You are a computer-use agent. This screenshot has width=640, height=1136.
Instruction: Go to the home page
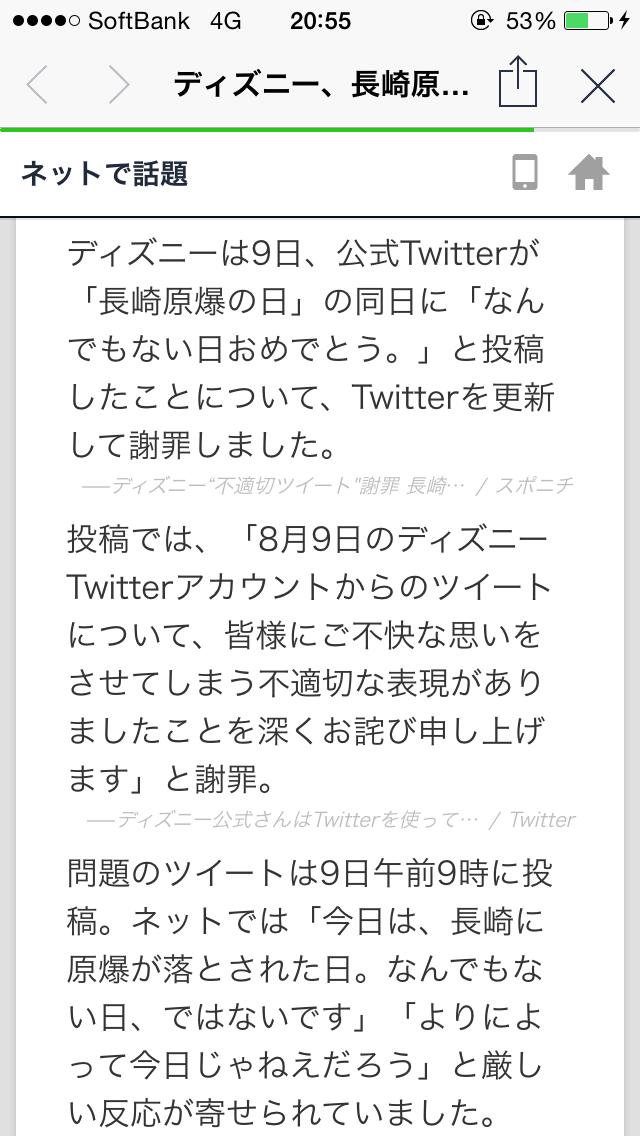pyautogui.click(x=588, y=174)
